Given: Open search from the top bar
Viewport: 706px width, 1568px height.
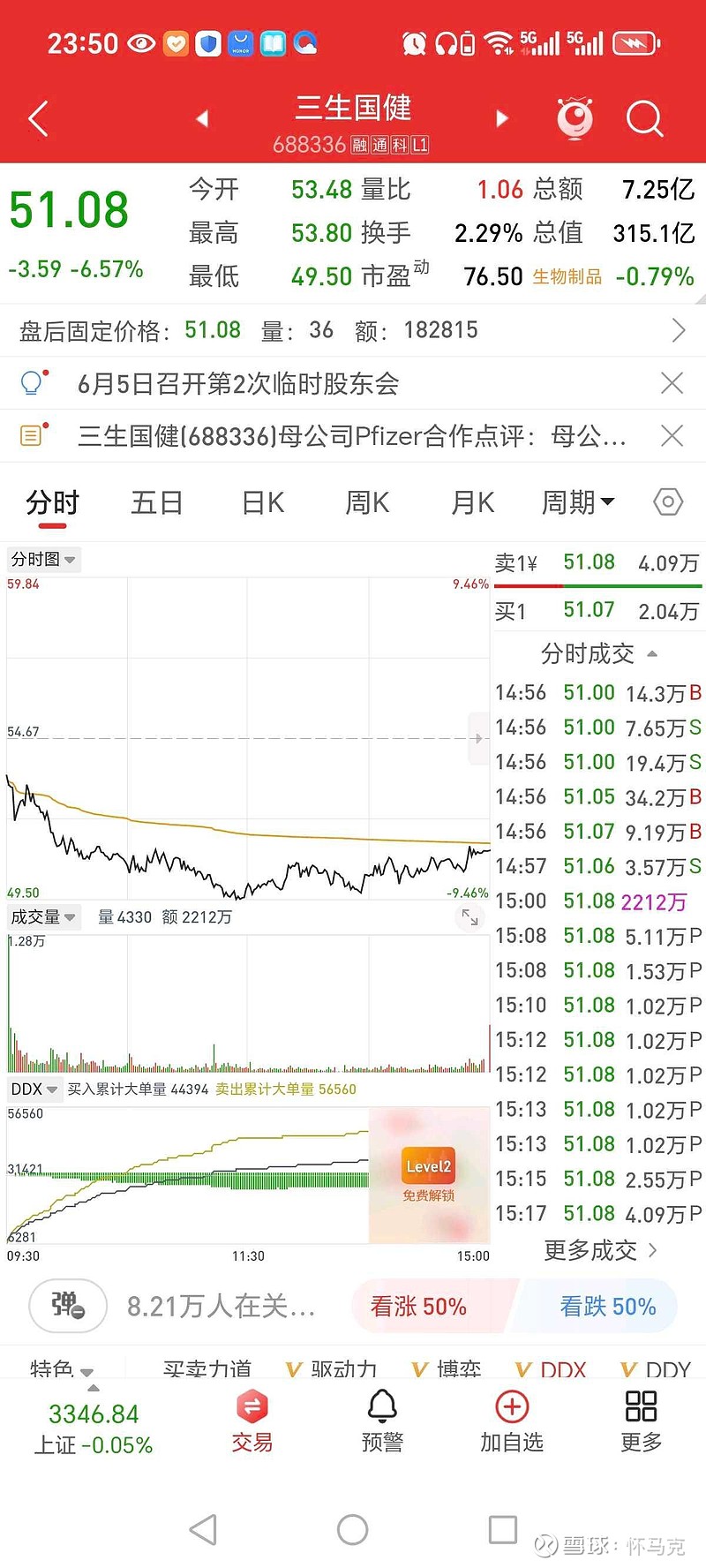Looking at the screenshot, I should pyautogui.click(x=645, y=118).
